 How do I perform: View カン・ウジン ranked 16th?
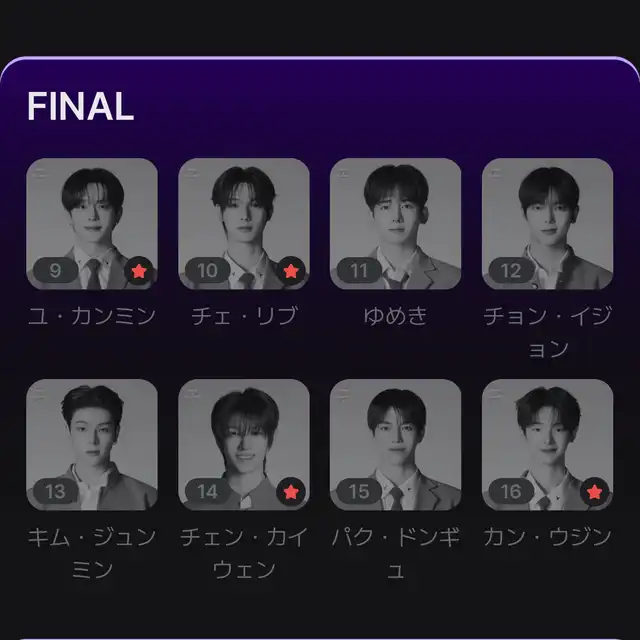point(547,445)
